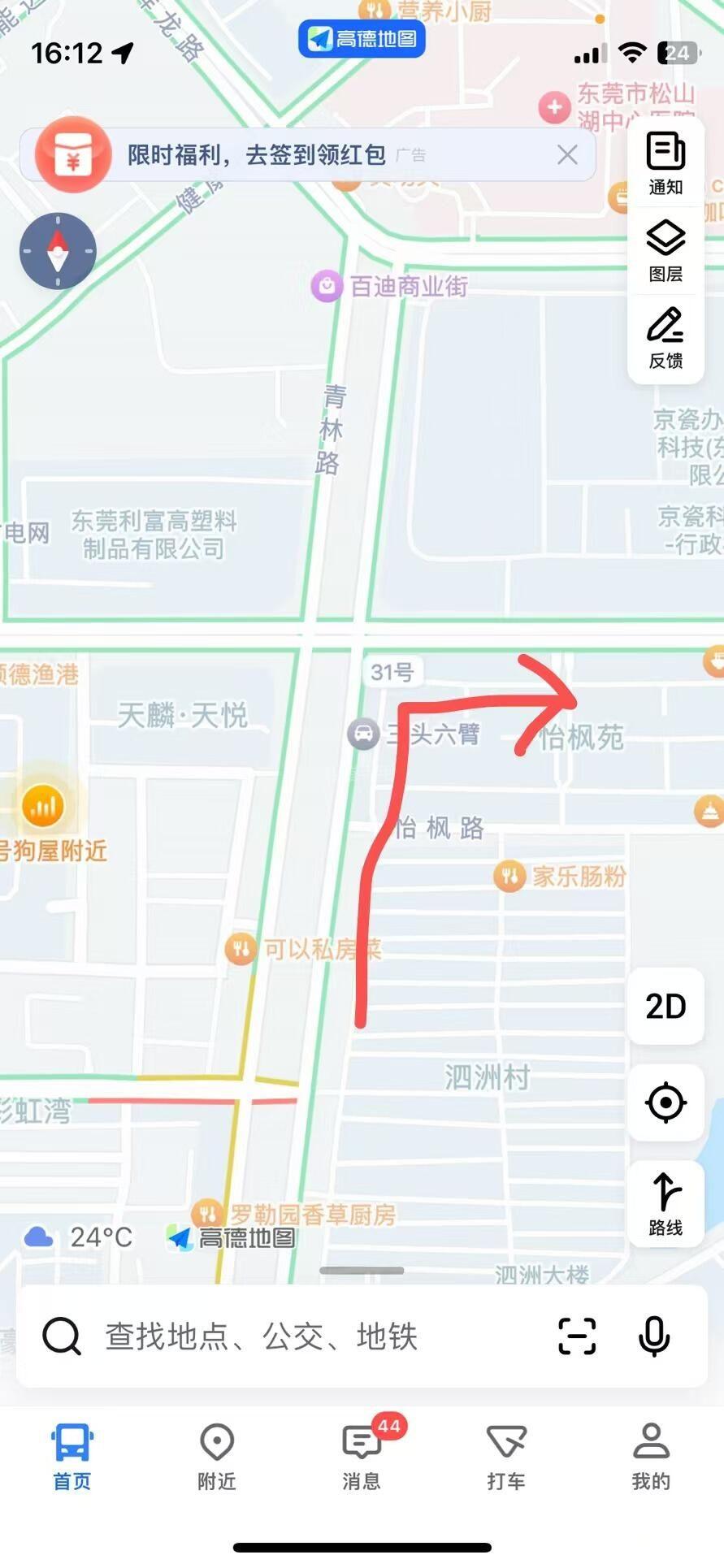Open the 路线 route planner
The image size is (724, 1568).
pos(665,1203)
